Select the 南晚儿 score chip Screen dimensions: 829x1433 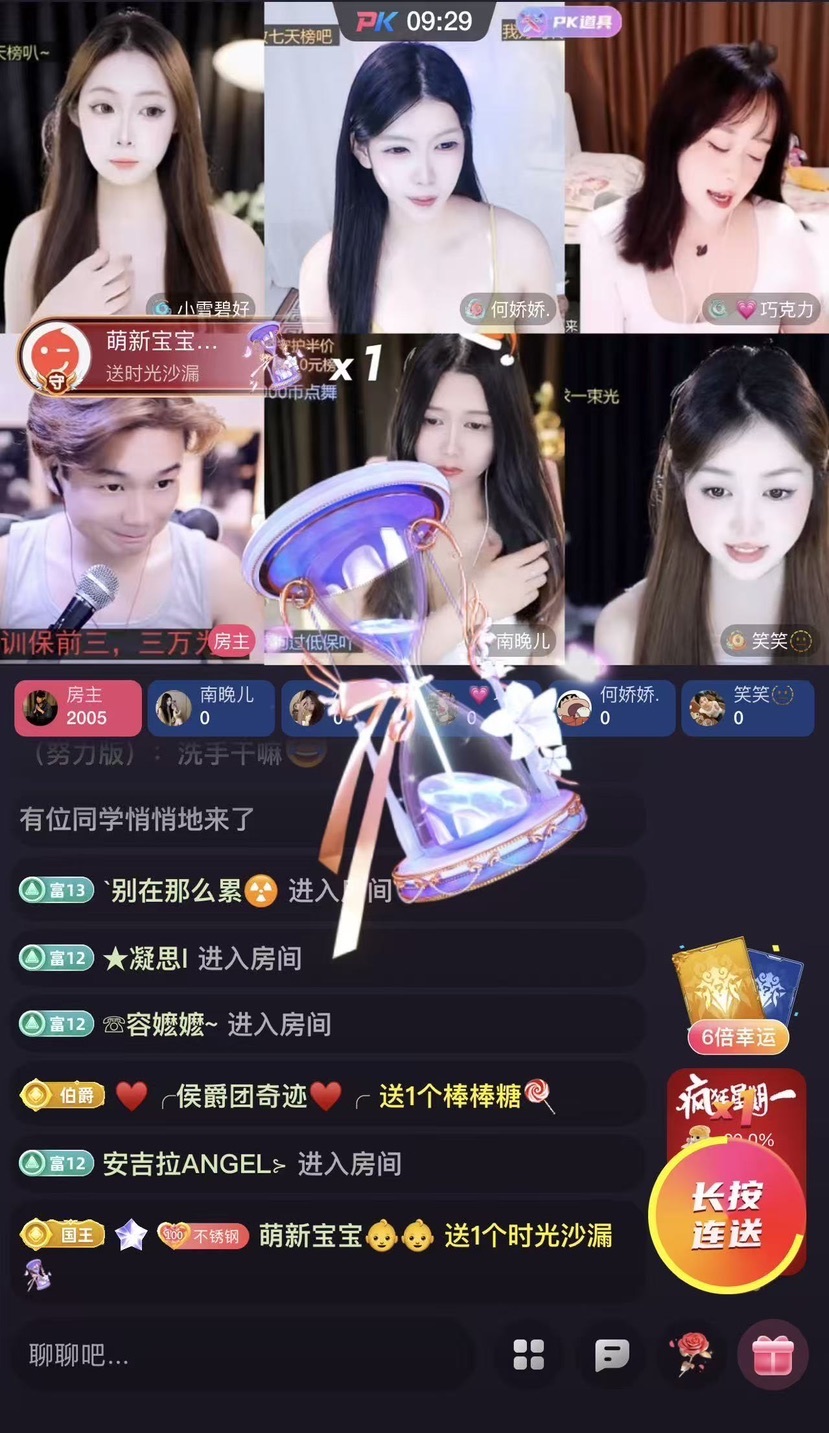tap(211, 707)
